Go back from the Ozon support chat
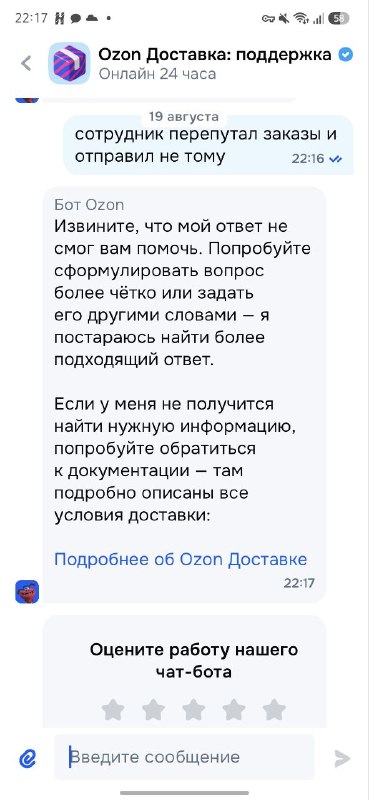This screenshot has width=369, height=800. 26,63
